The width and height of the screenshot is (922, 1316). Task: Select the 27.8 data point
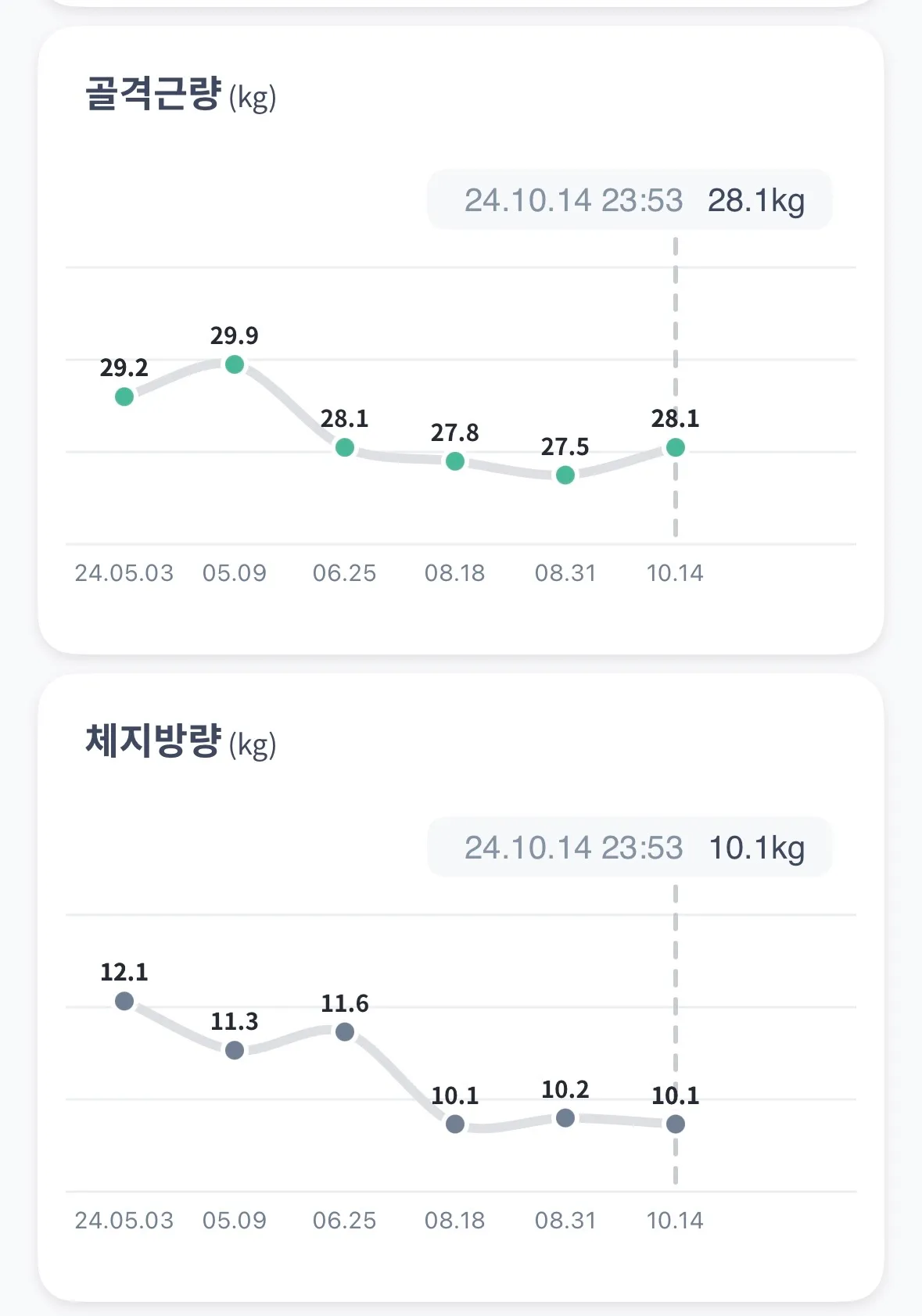click(x=455, y=461)
